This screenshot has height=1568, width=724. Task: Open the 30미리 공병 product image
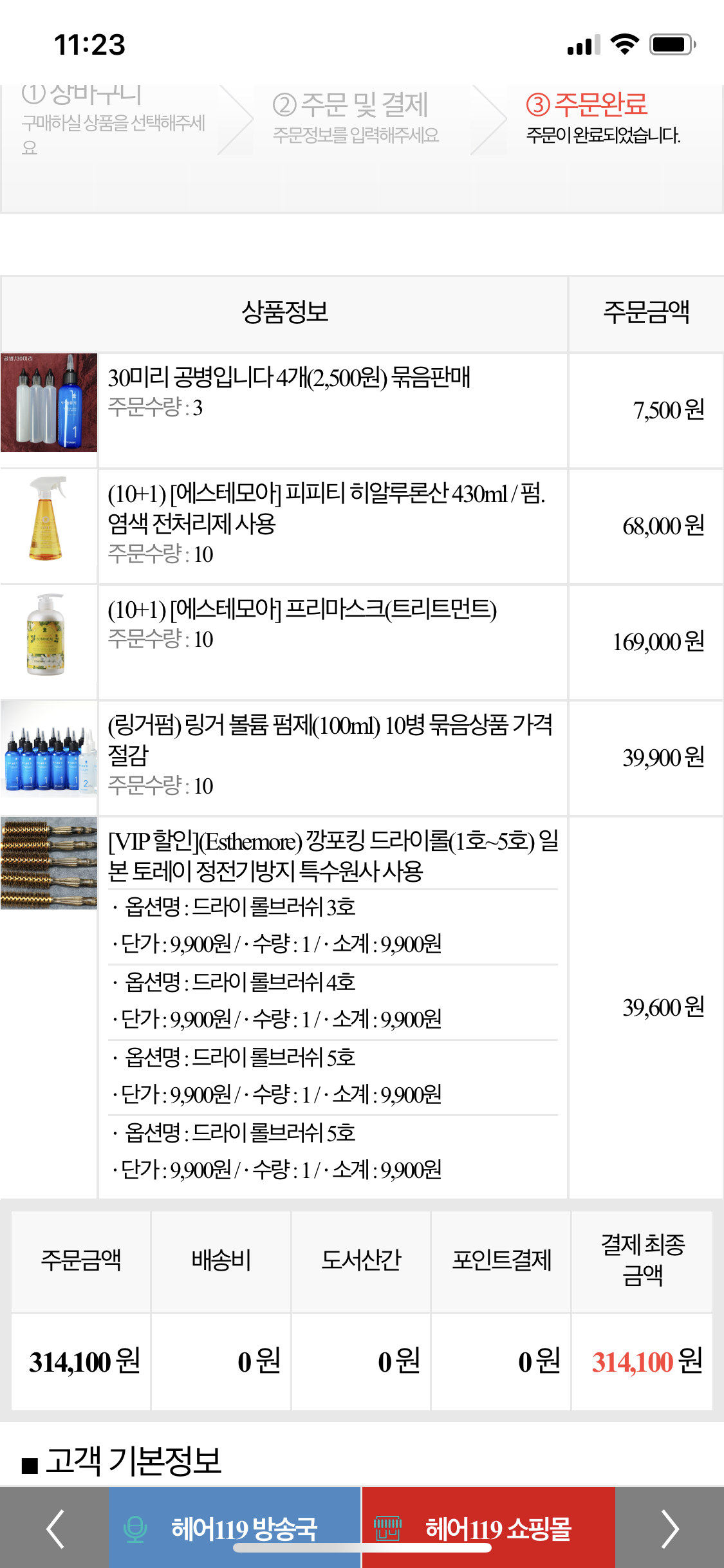(x=49, y=402)
